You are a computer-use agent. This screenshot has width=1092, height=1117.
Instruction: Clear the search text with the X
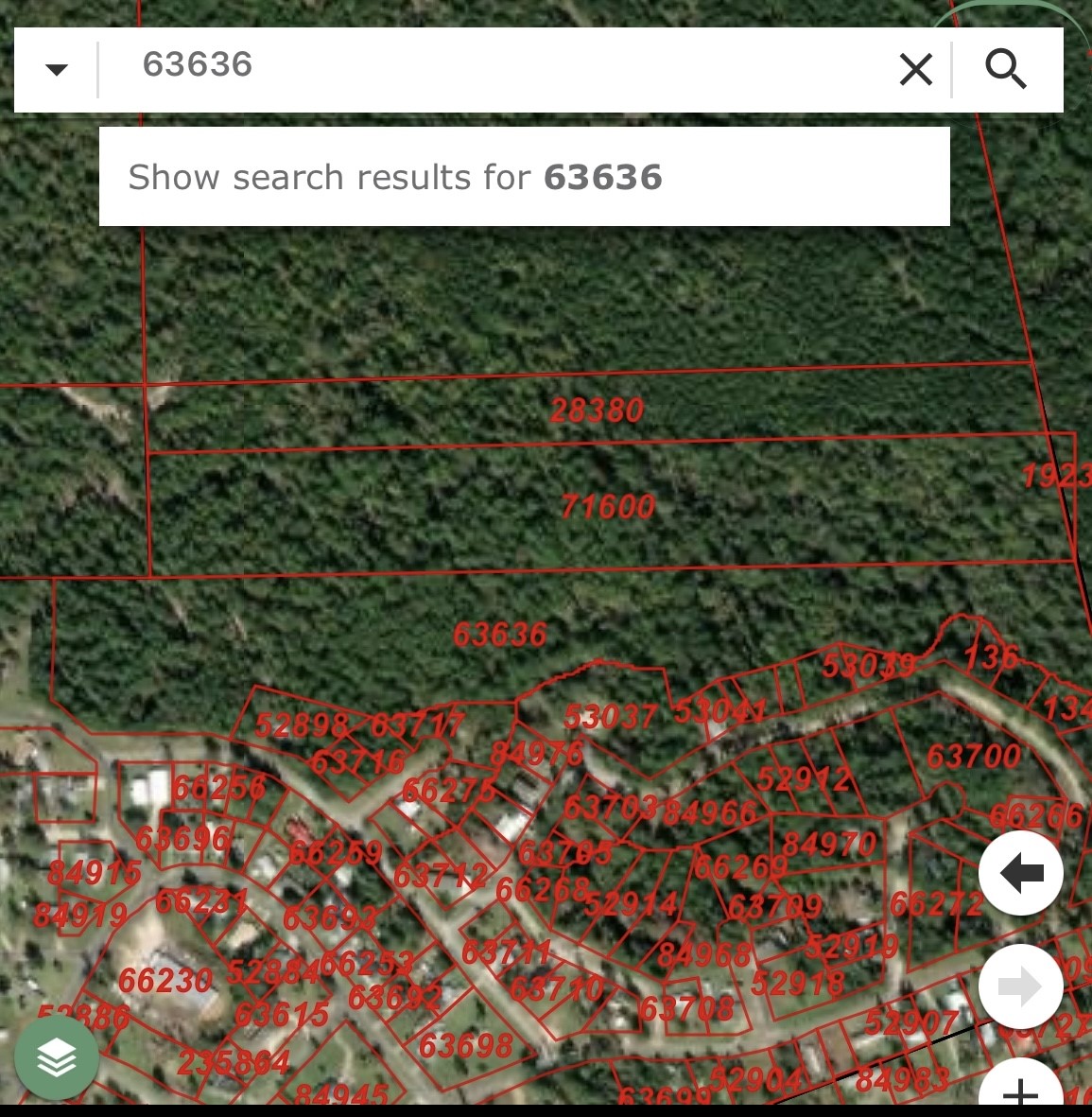coord(915,69)
